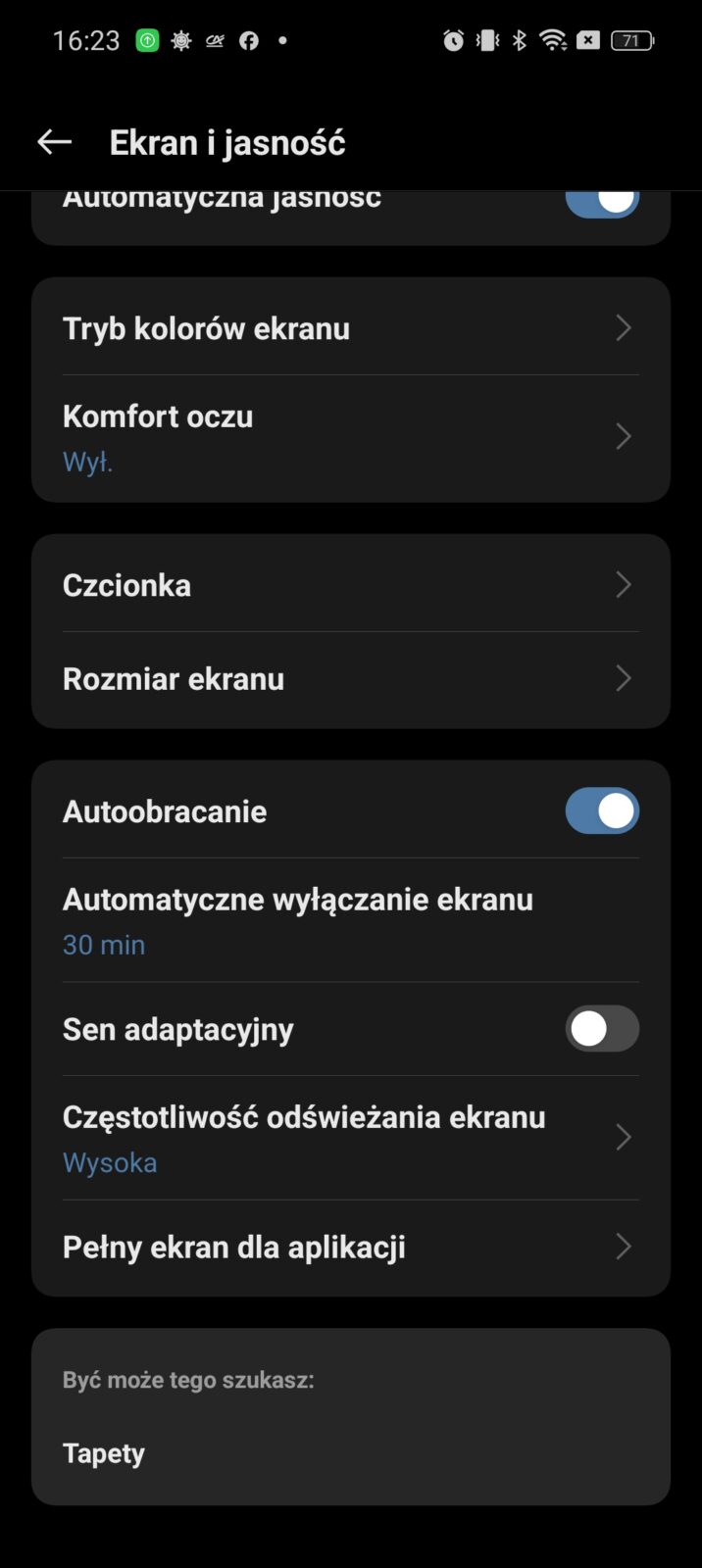Viewport: 702px width, 1568px height.
Task: Disable the Autoobracanie switch
Action: 602,811
